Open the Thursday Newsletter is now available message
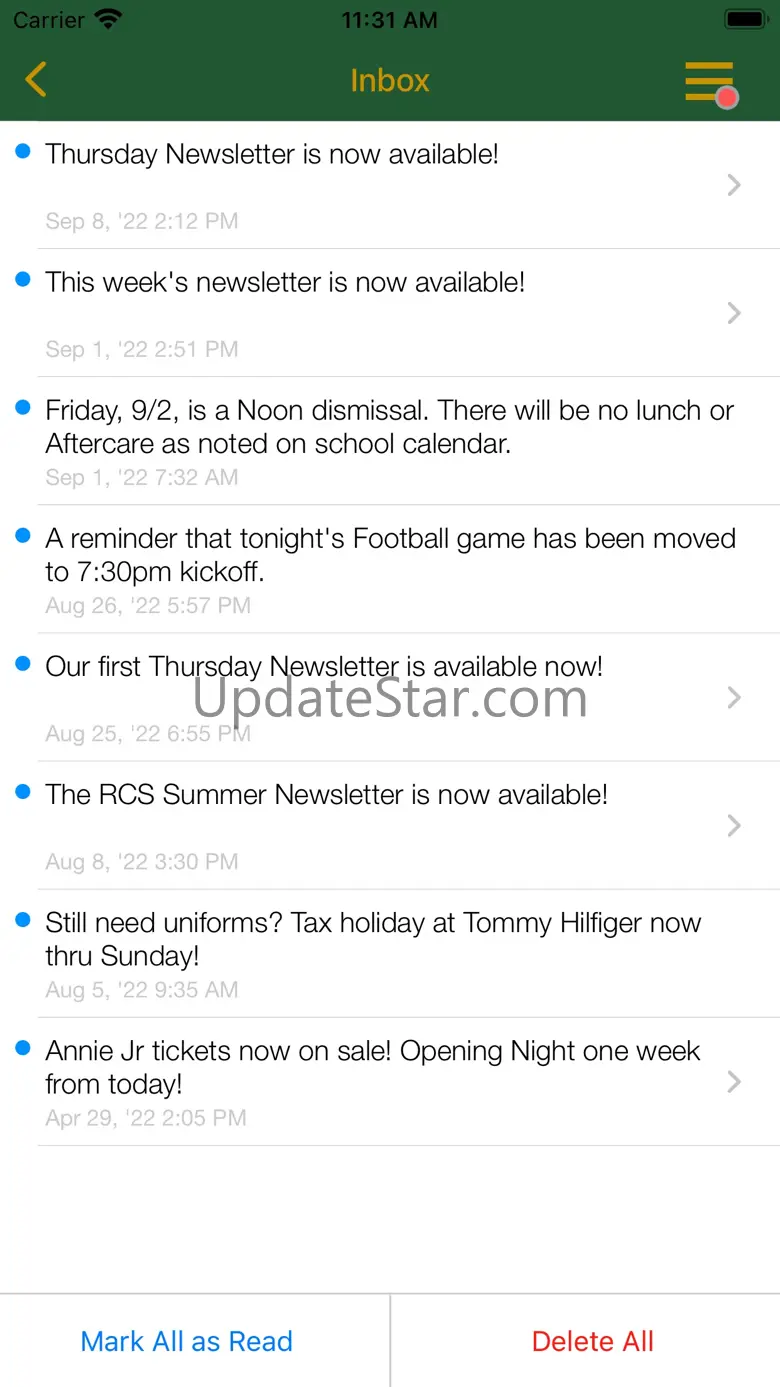Viewport: 780px width, 1387px height. coord(390,185)
